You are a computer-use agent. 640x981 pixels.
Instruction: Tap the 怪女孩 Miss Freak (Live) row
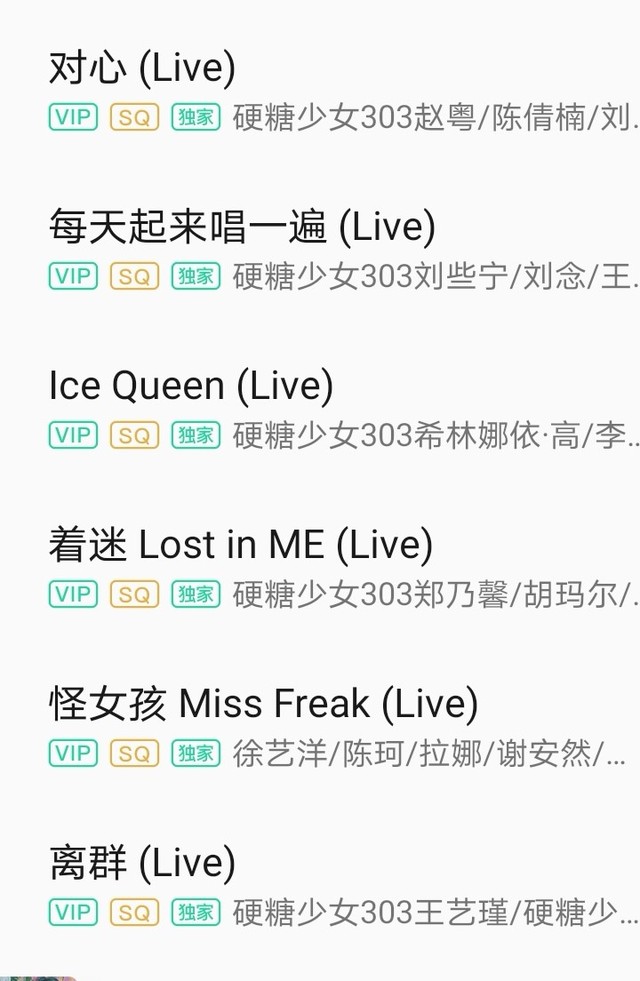pyautogui.click(x=263, y=704)
